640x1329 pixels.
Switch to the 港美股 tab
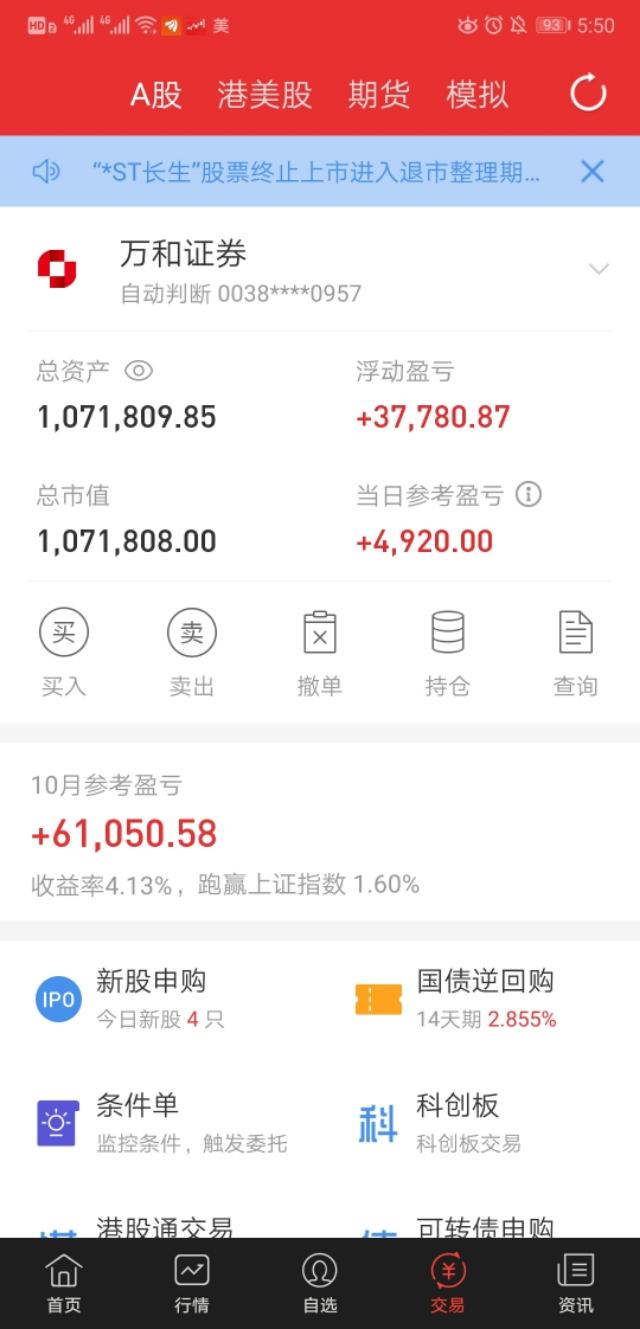[x=265, y=95]
